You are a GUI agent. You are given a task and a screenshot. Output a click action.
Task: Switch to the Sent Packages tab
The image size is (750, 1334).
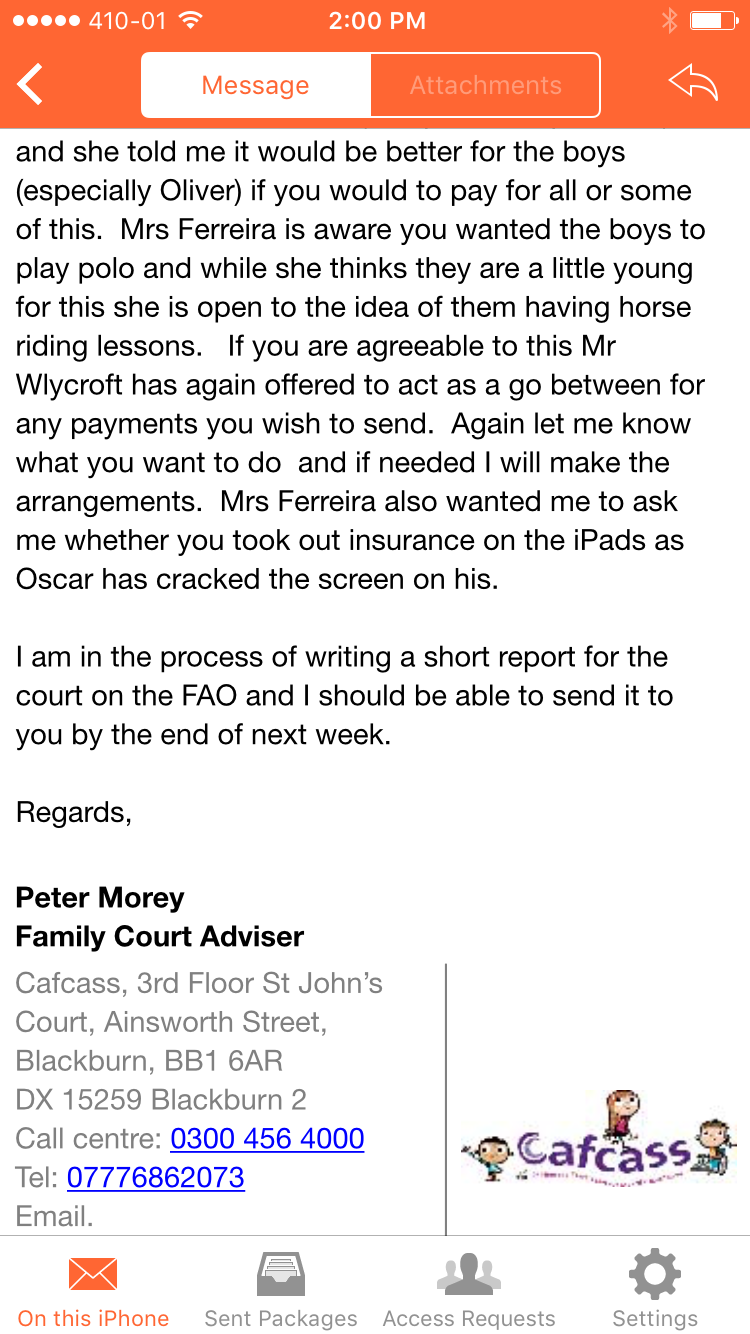281,1290
